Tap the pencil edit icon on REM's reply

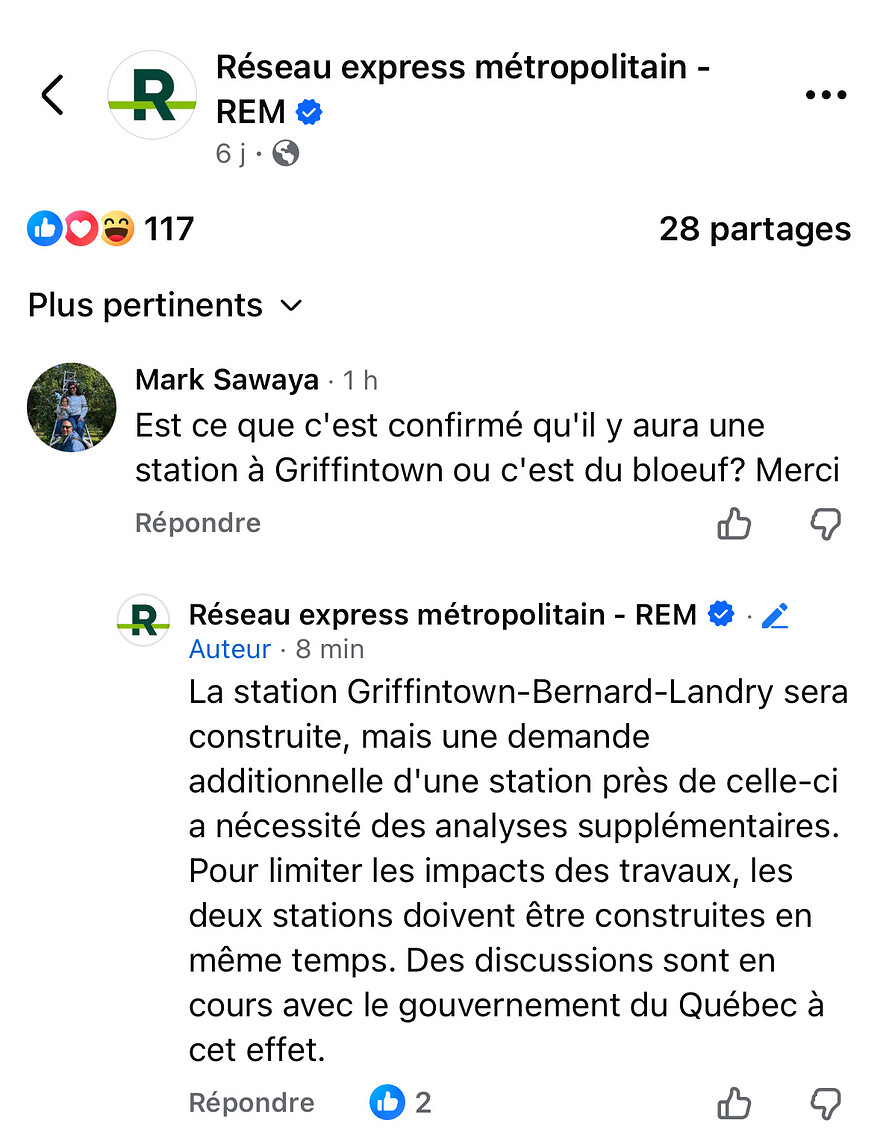(775, 615)
